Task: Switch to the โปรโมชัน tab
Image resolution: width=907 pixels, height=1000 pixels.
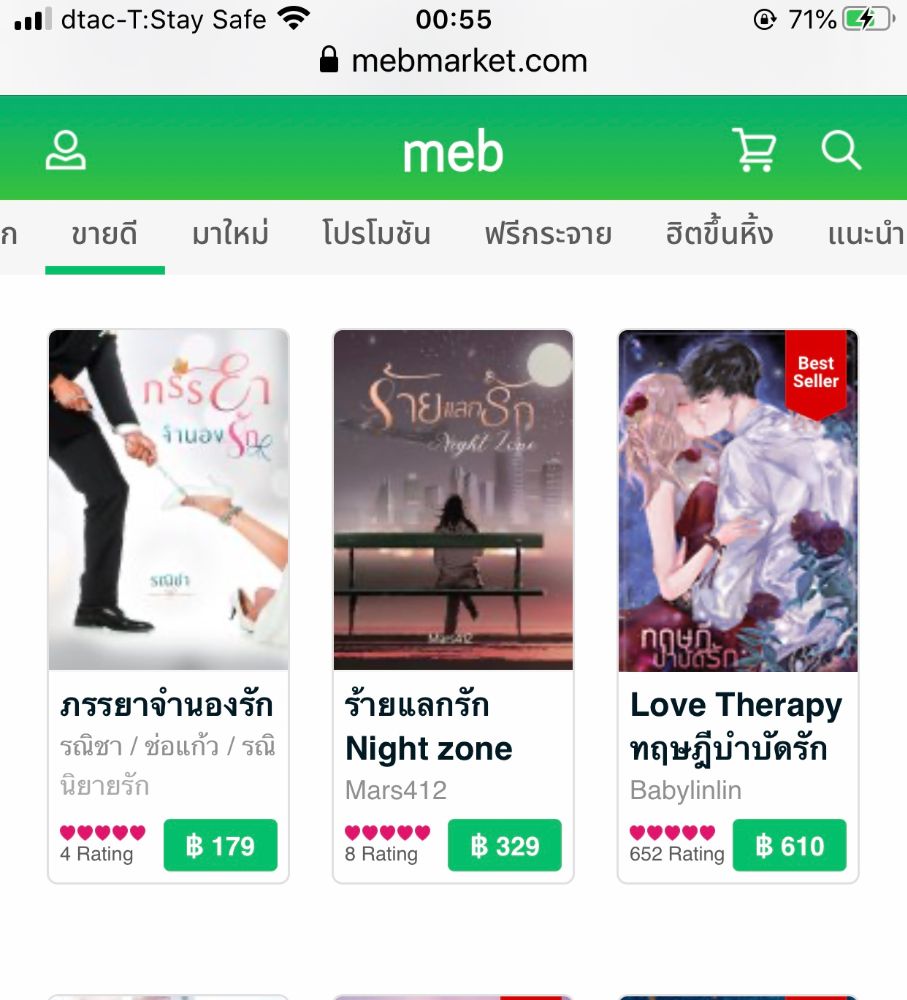Action: (x=376, y=236)
